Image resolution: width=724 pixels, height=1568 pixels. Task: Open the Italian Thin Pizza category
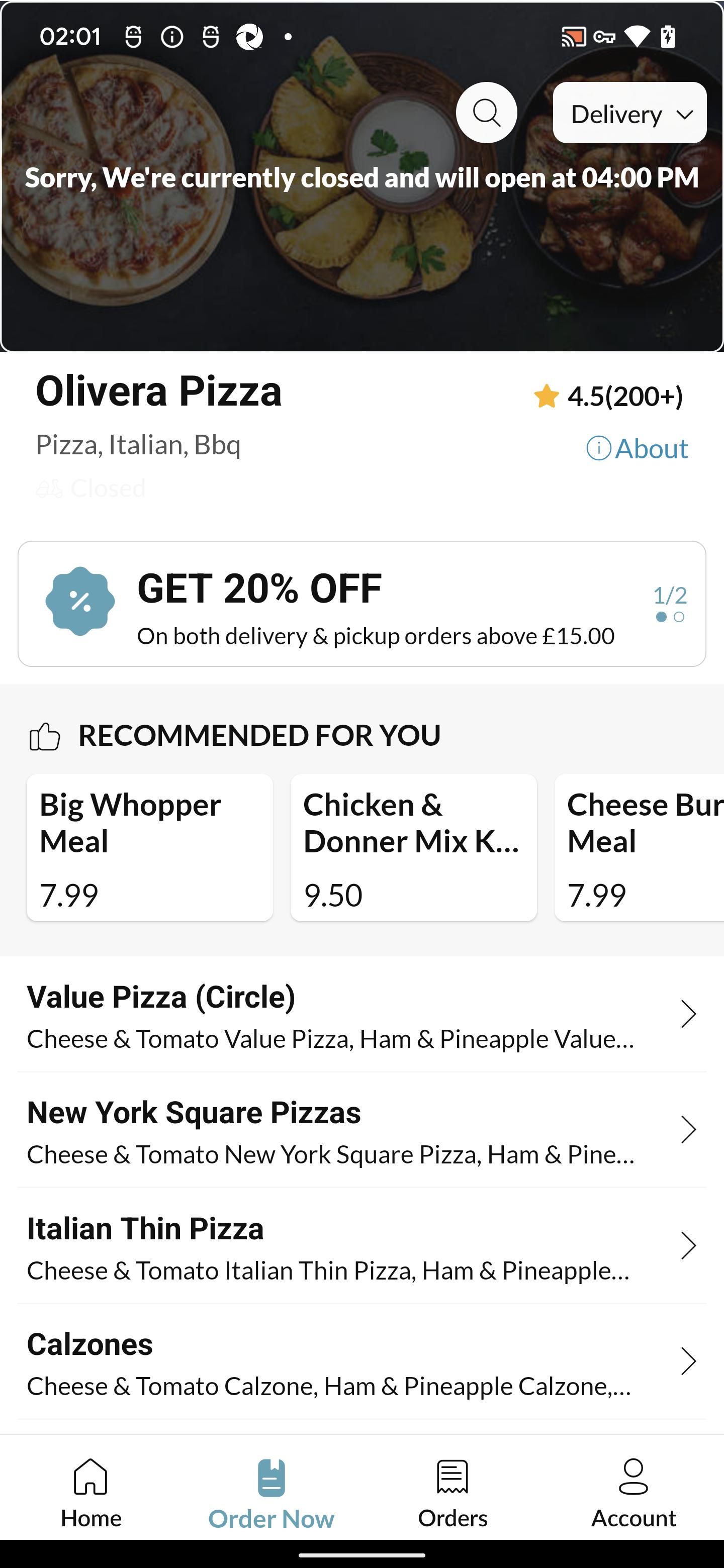[361, 1246]
